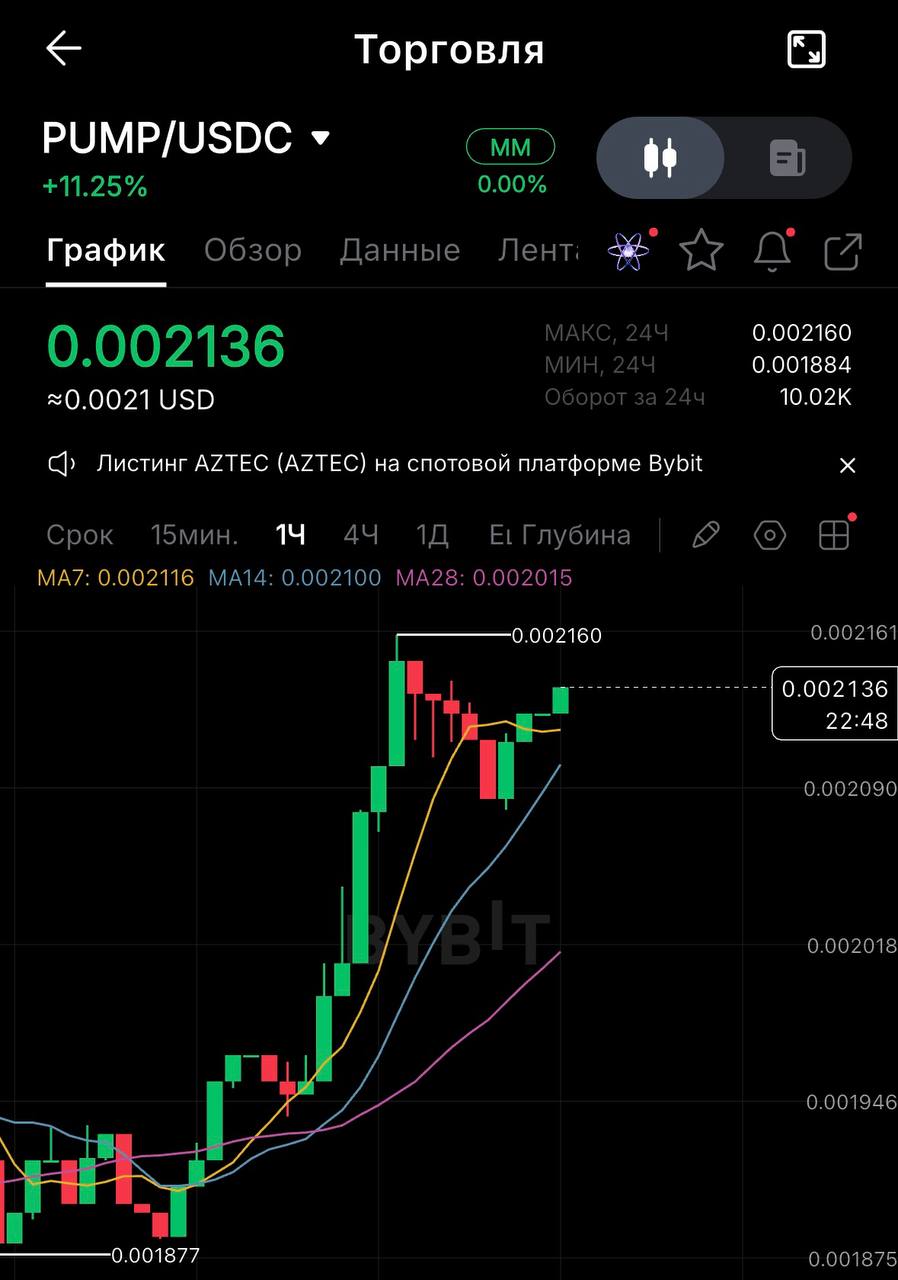Open price alerts bell
Viewport: 898px width, 1280px height.
pyautogui.click(x=772, y=251)
